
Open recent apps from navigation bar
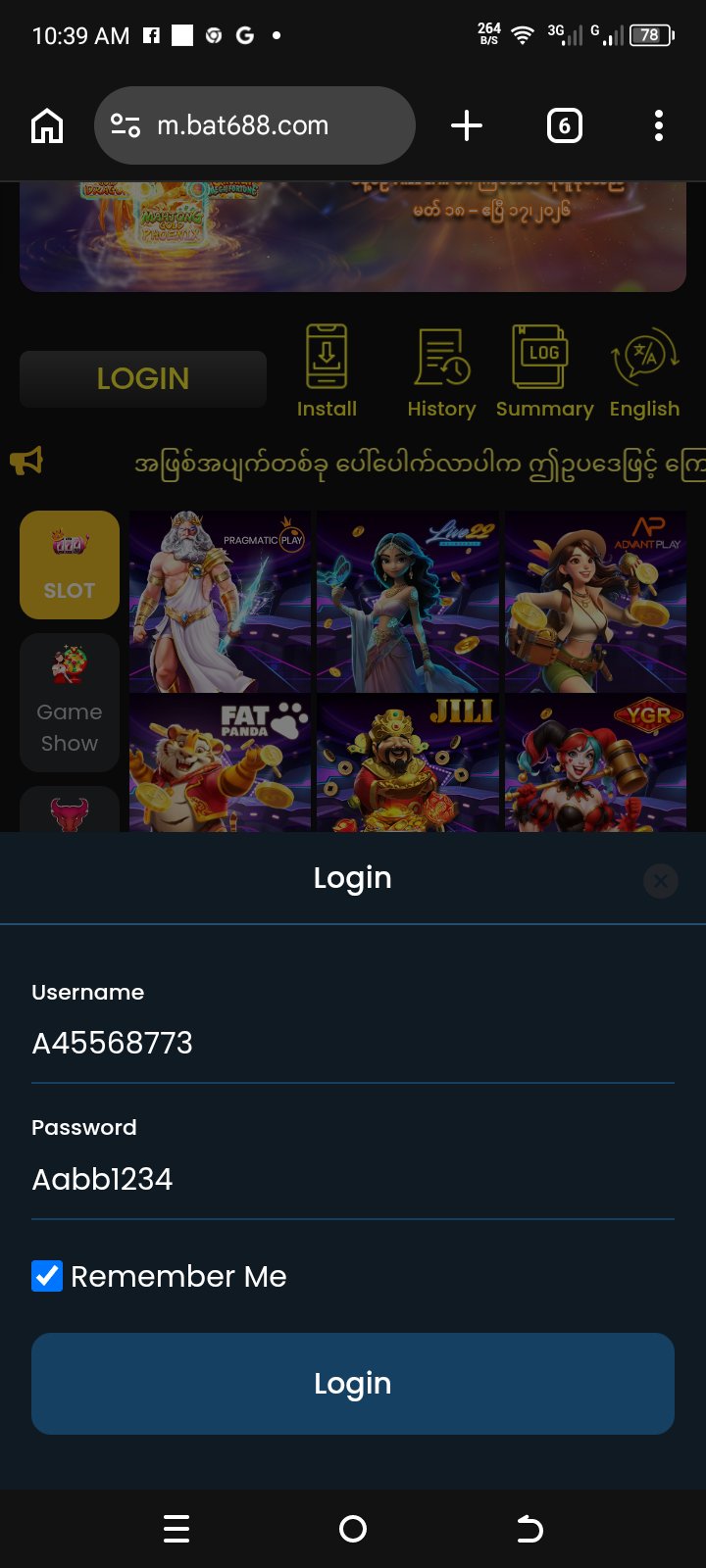(176, 1529)
